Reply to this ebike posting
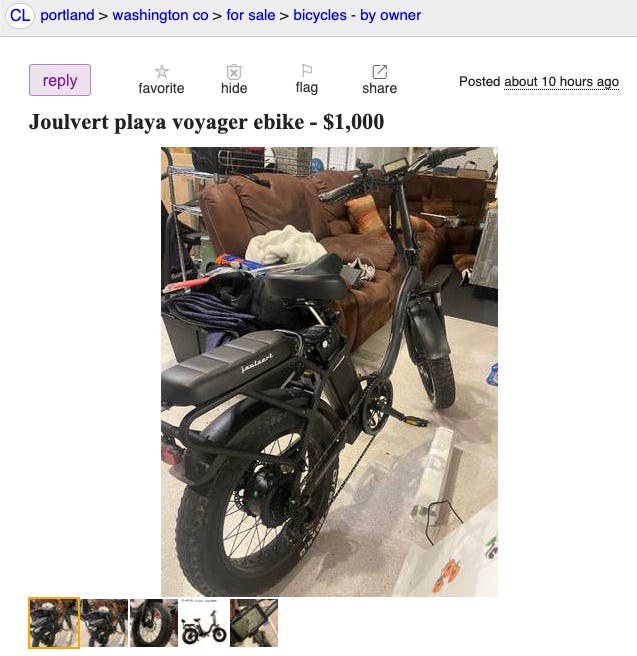This screenshot has width=637, height=656. click(x=60, y=80)
